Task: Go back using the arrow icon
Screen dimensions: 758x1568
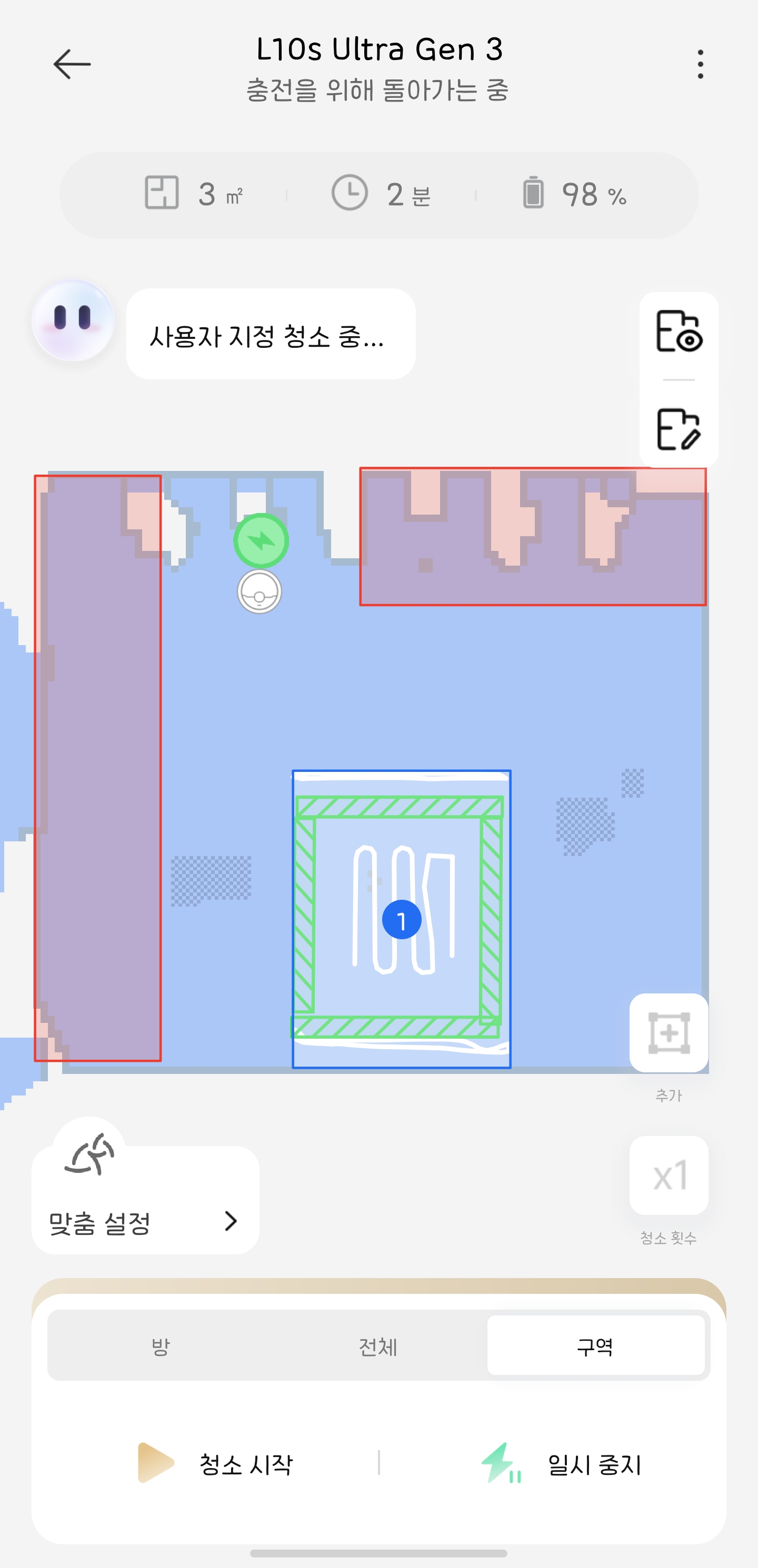Action: click(72, 65)
